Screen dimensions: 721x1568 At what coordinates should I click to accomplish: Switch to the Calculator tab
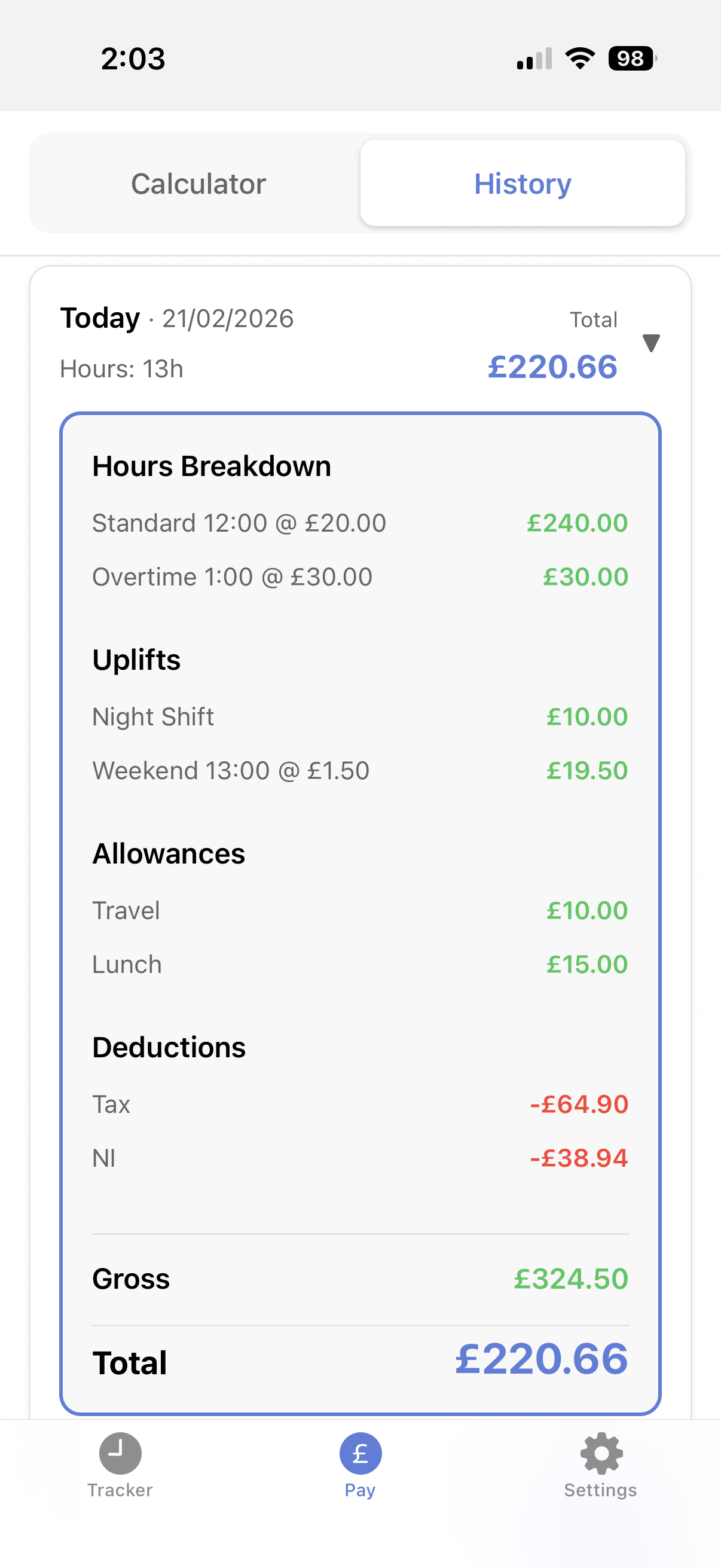198,183
